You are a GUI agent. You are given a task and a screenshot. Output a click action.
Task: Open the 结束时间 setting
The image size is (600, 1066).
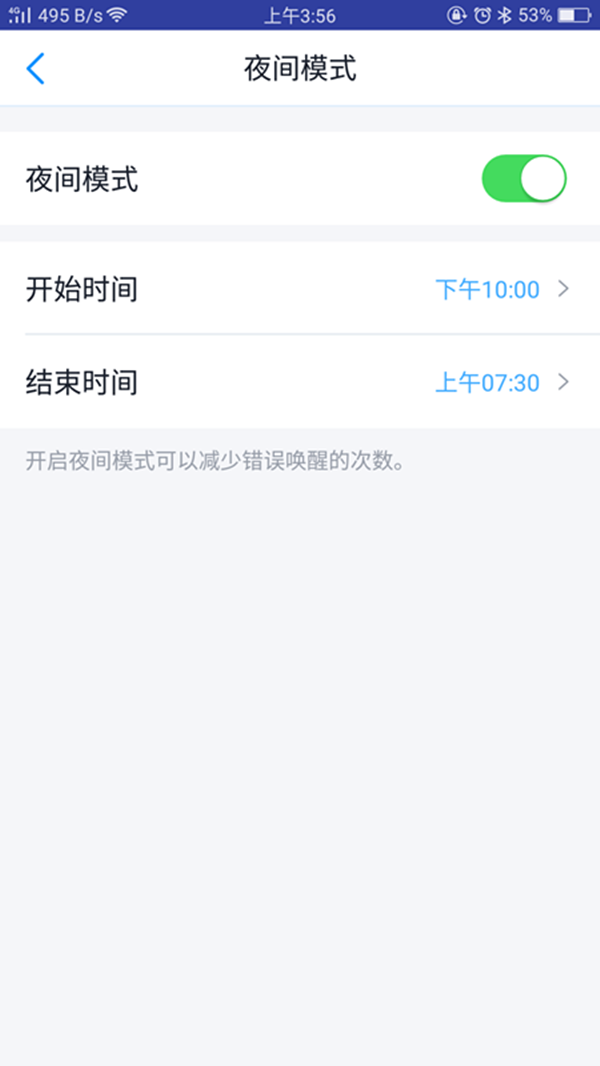300,382
